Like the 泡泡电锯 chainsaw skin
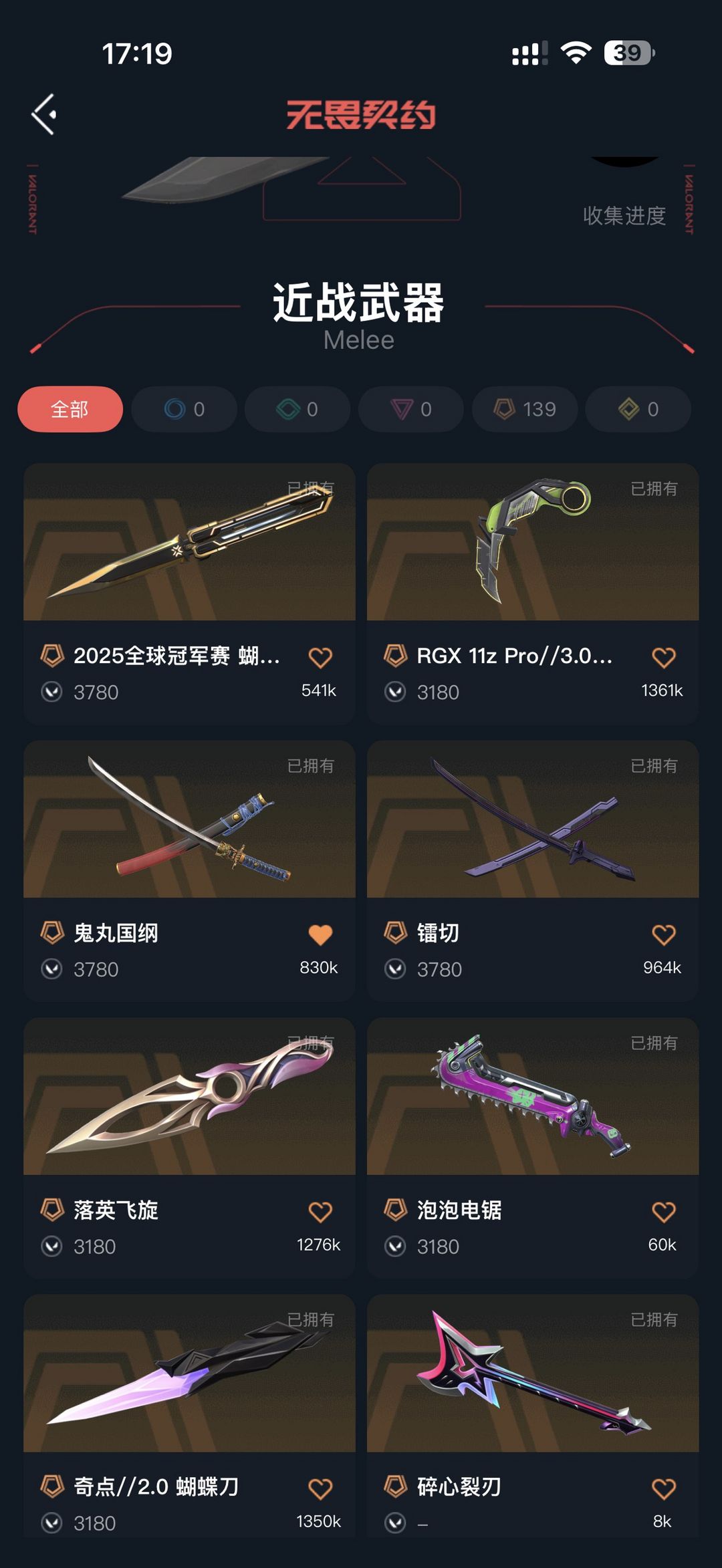Viewport: 722px width, 1568px height. coord(663,1212)
